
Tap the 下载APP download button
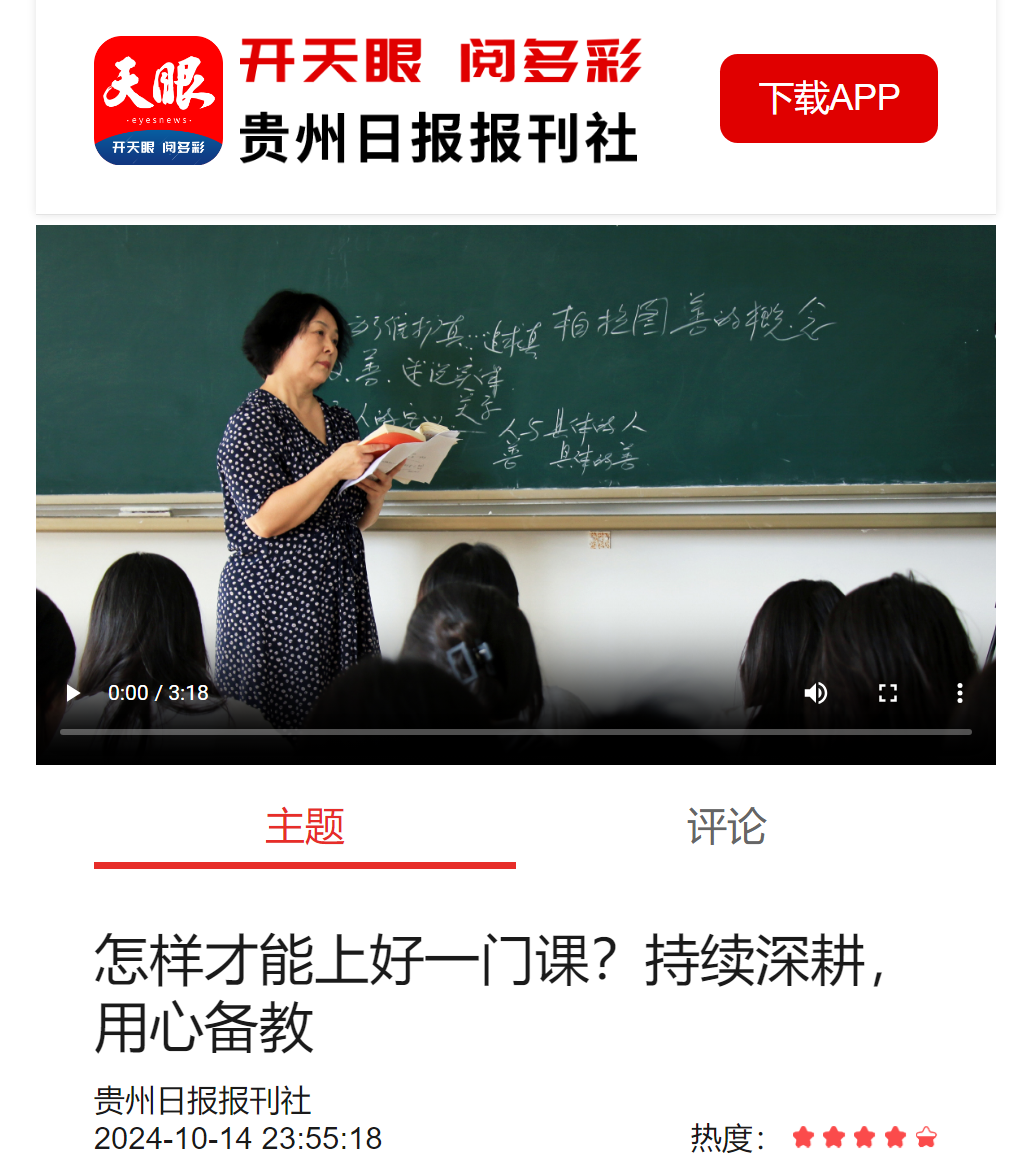pos(828,98)
